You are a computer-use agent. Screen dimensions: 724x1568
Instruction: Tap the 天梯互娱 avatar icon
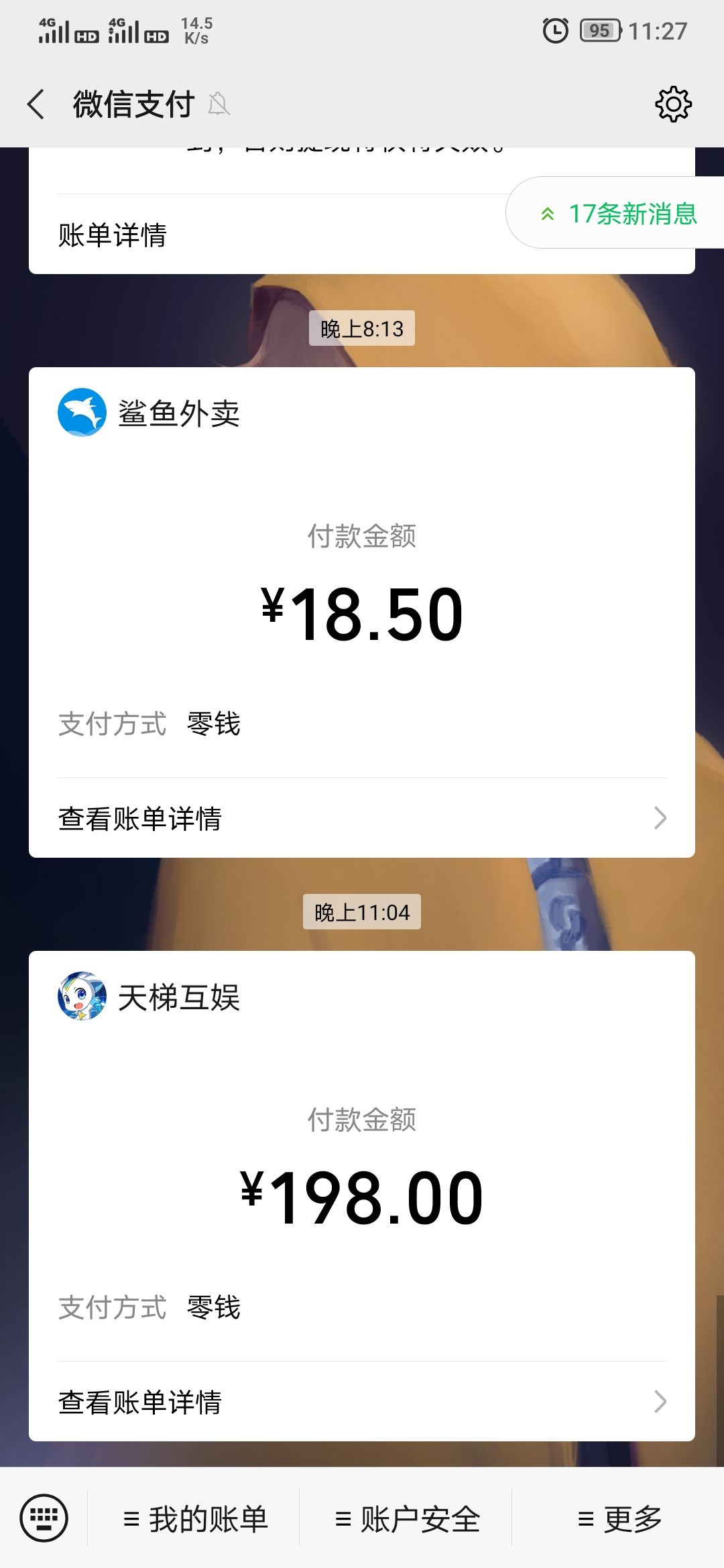[82, 996]
